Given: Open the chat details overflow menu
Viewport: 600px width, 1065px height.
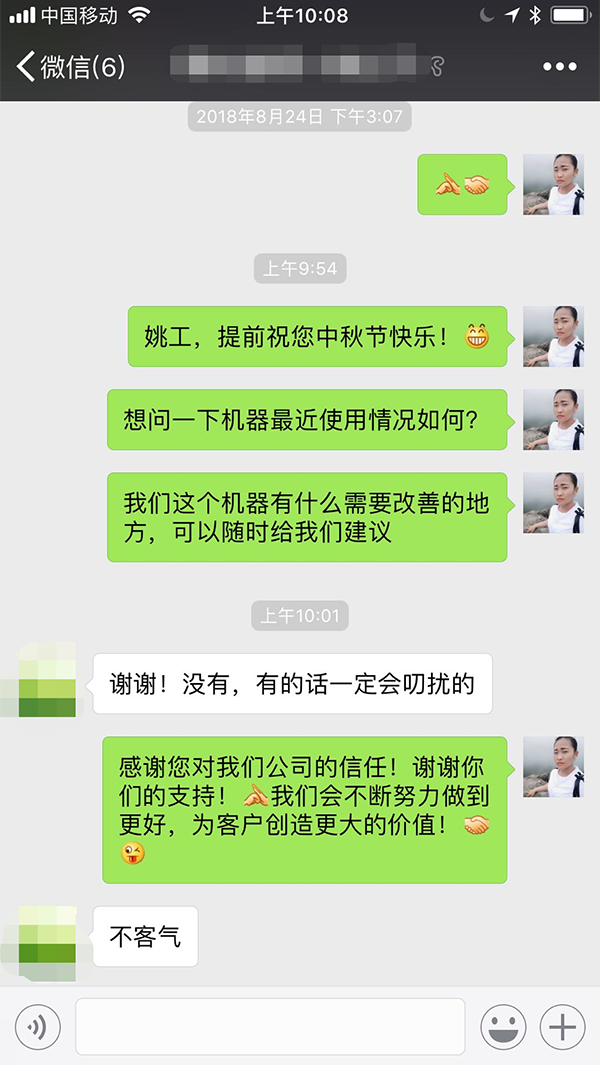Looking at the screenshot, I should pos(560,67).
